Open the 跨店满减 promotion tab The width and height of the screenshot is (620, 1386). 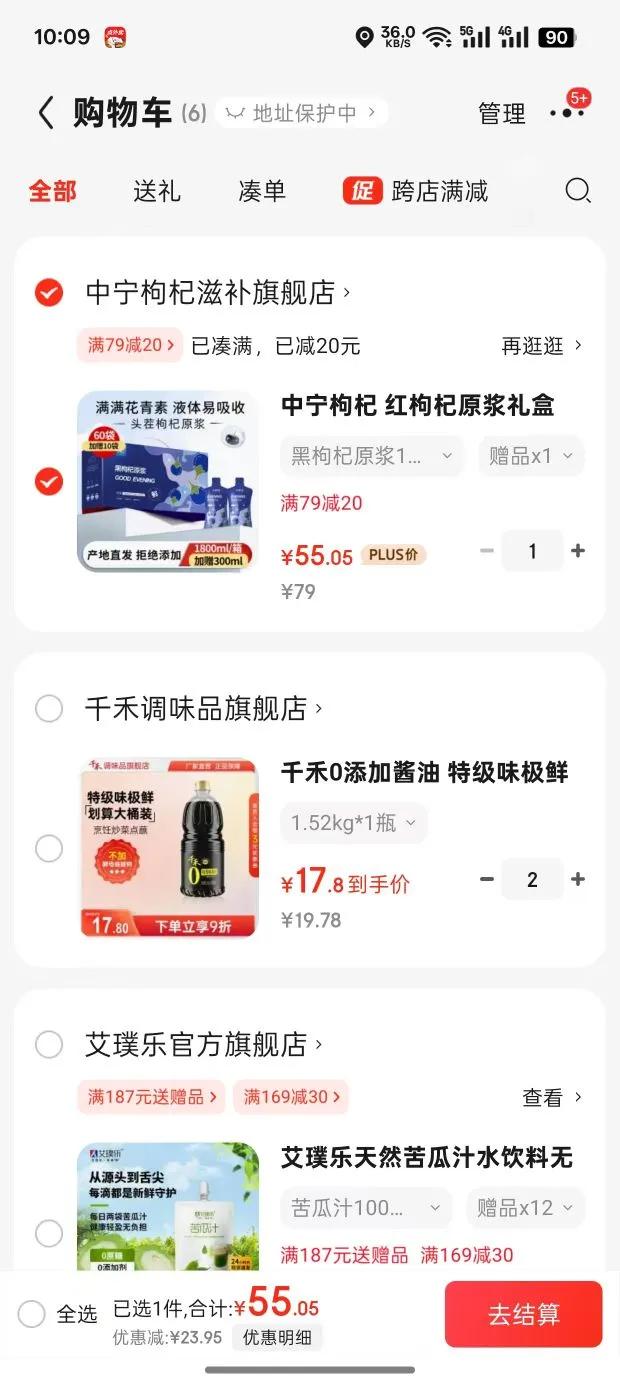click(416, 191)
